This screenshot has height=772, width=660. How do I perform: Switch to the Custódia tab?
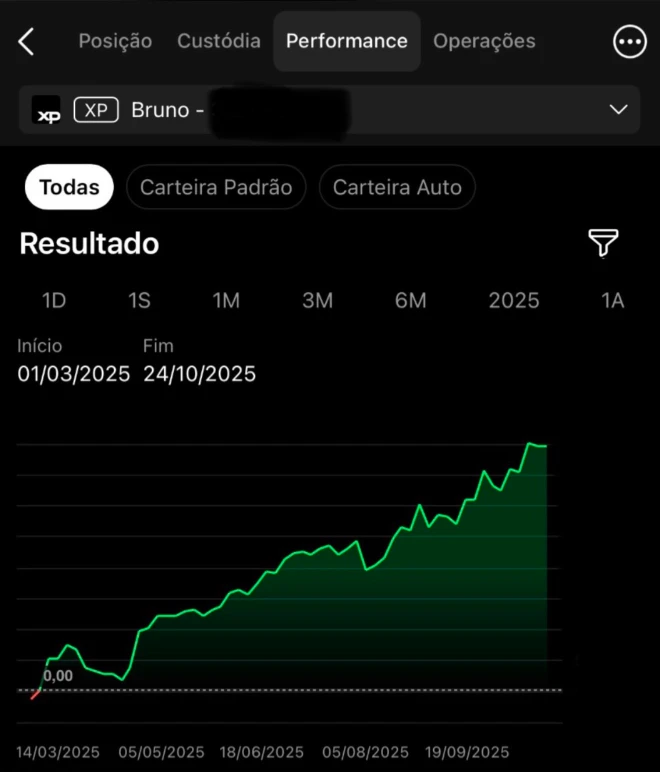pos(219,41)
